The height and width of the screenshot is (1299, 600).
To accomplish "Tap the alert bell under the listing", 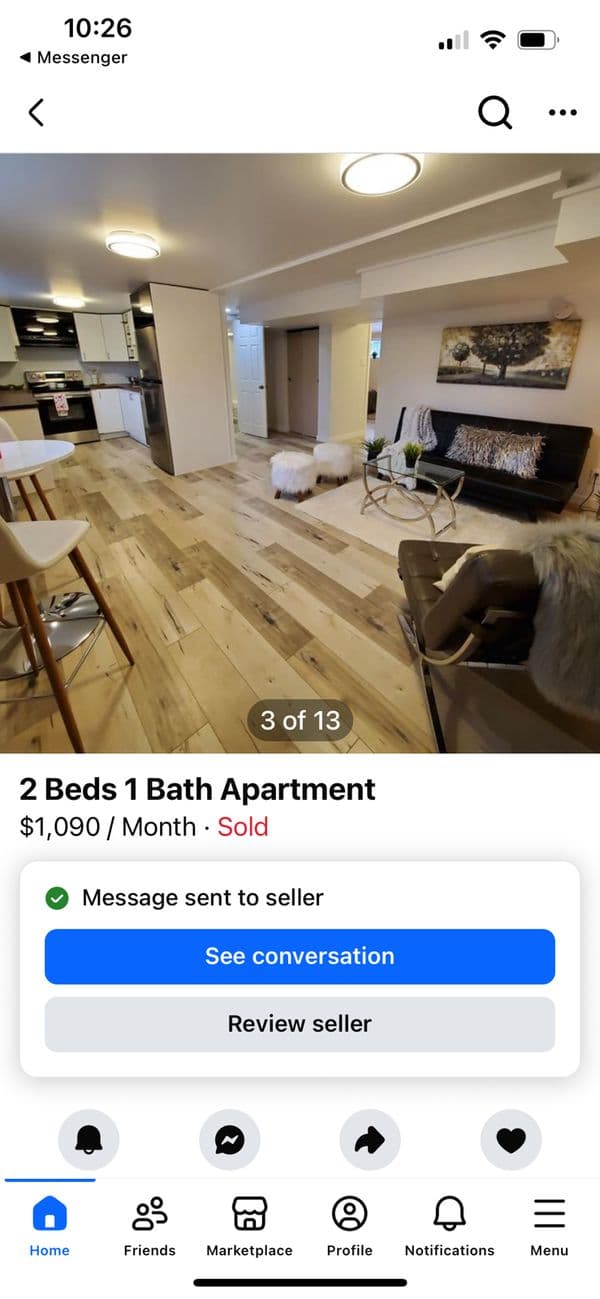I will coord(89,1139).
